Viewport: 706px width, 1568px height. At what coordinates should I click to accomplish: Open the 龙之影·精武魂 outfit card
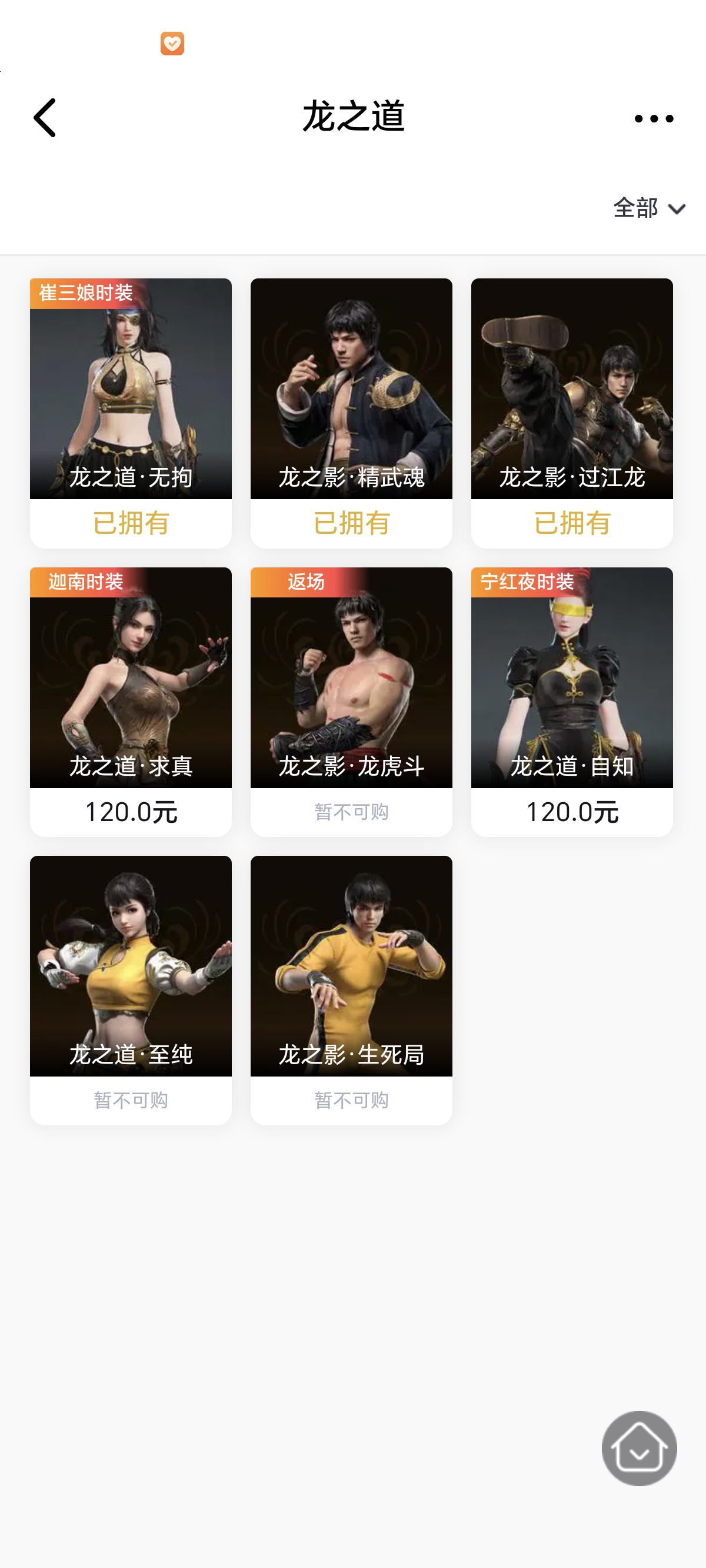[x=351, y=412]
